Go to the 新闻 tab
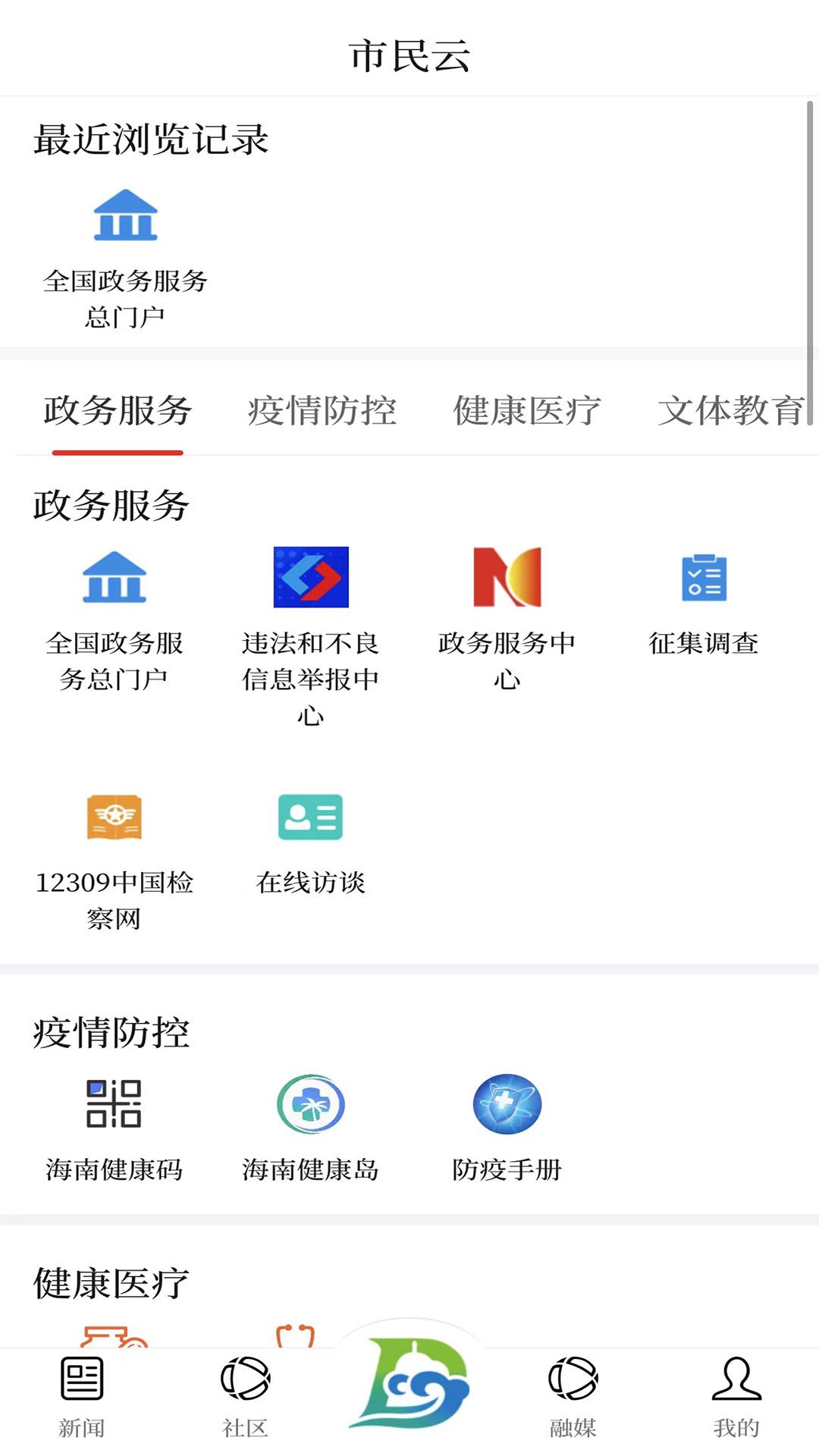Image resolution: width=819 pixels, height=1456 pixels. pos(82,1397)
